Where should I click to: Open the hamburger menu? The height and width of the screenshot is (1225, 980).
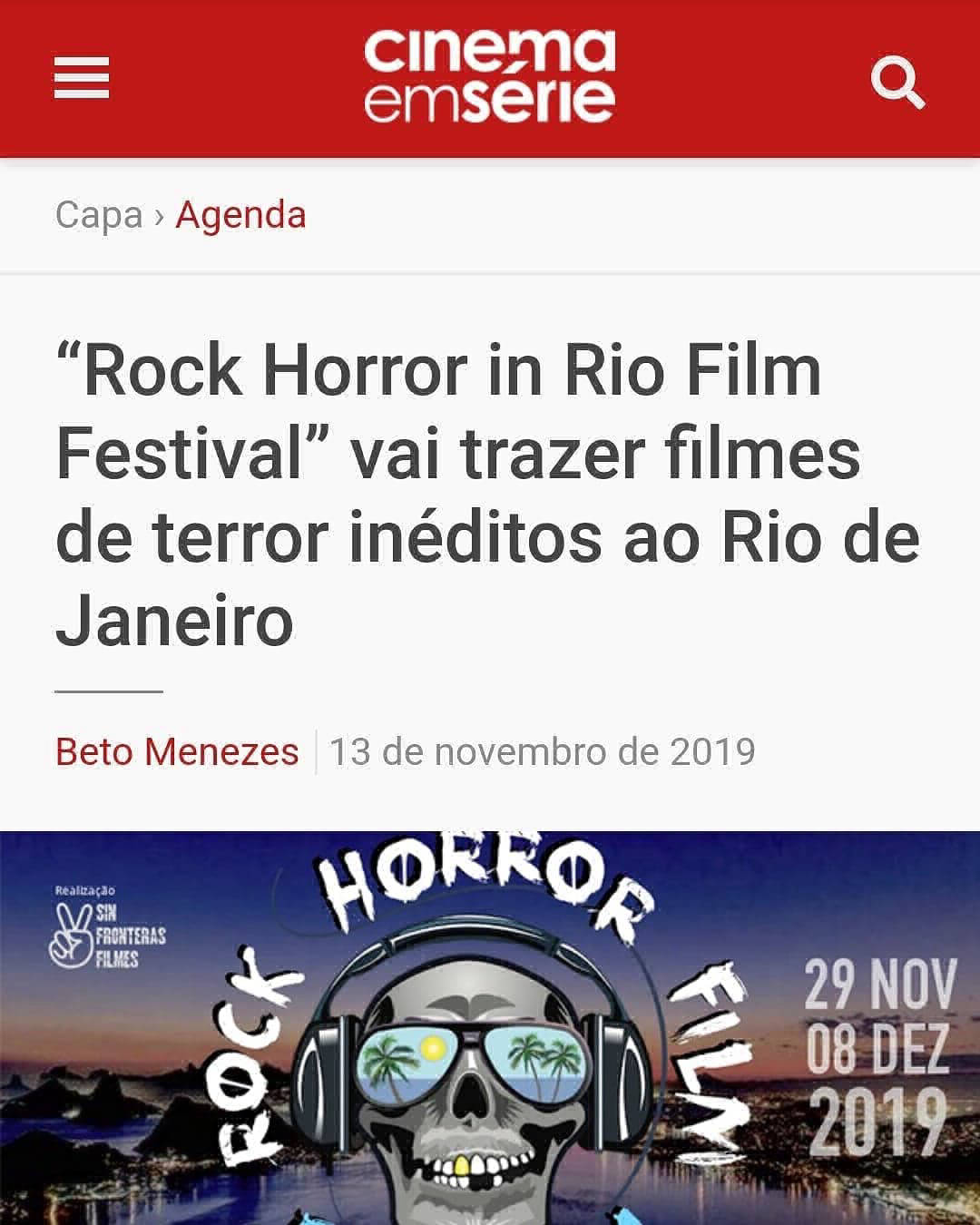click(x=82, y=78)
